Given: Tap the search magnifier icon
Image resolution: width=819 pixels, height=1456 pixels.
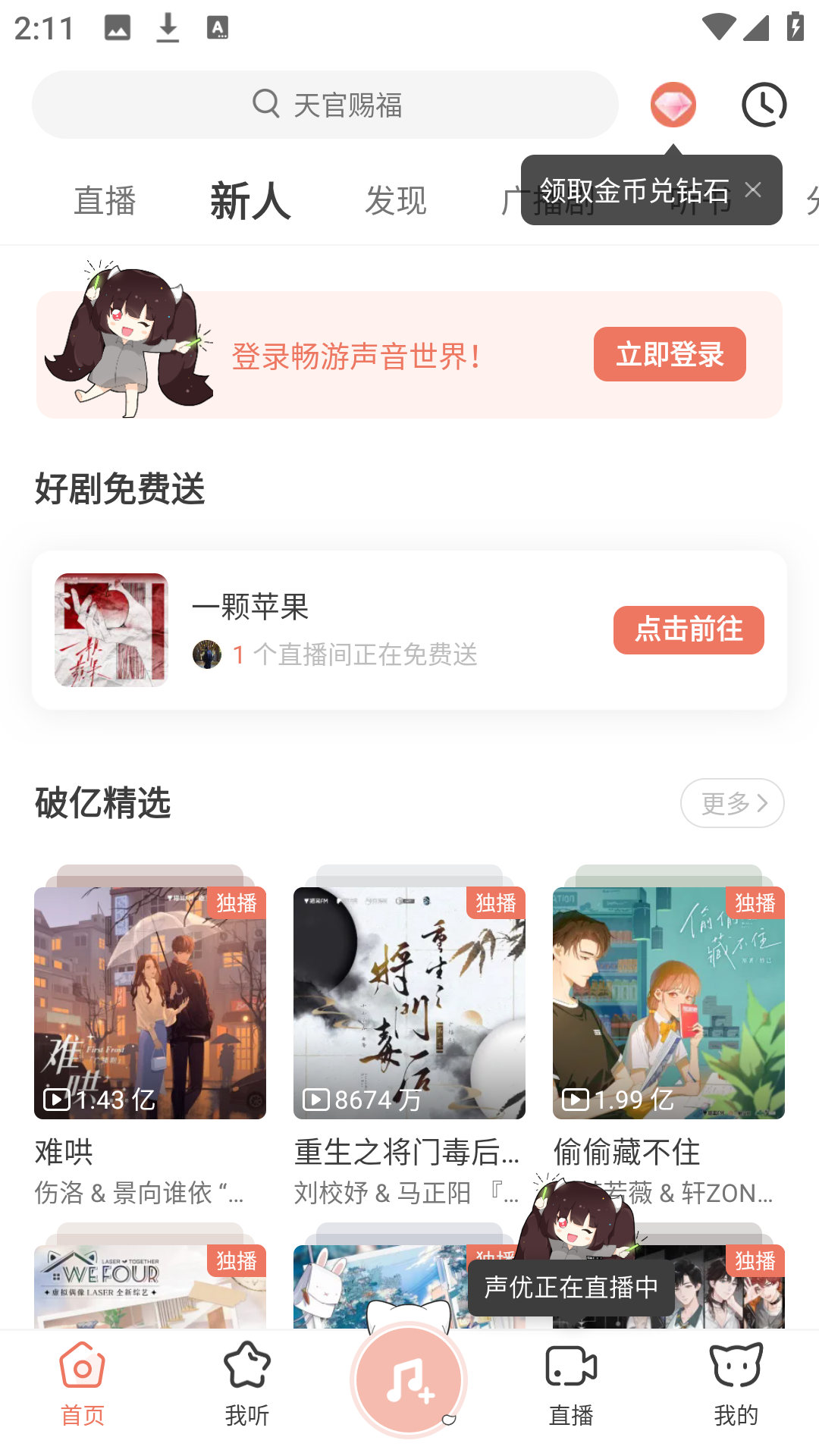Looking at the screenshot, I should (x=265, y=104).
